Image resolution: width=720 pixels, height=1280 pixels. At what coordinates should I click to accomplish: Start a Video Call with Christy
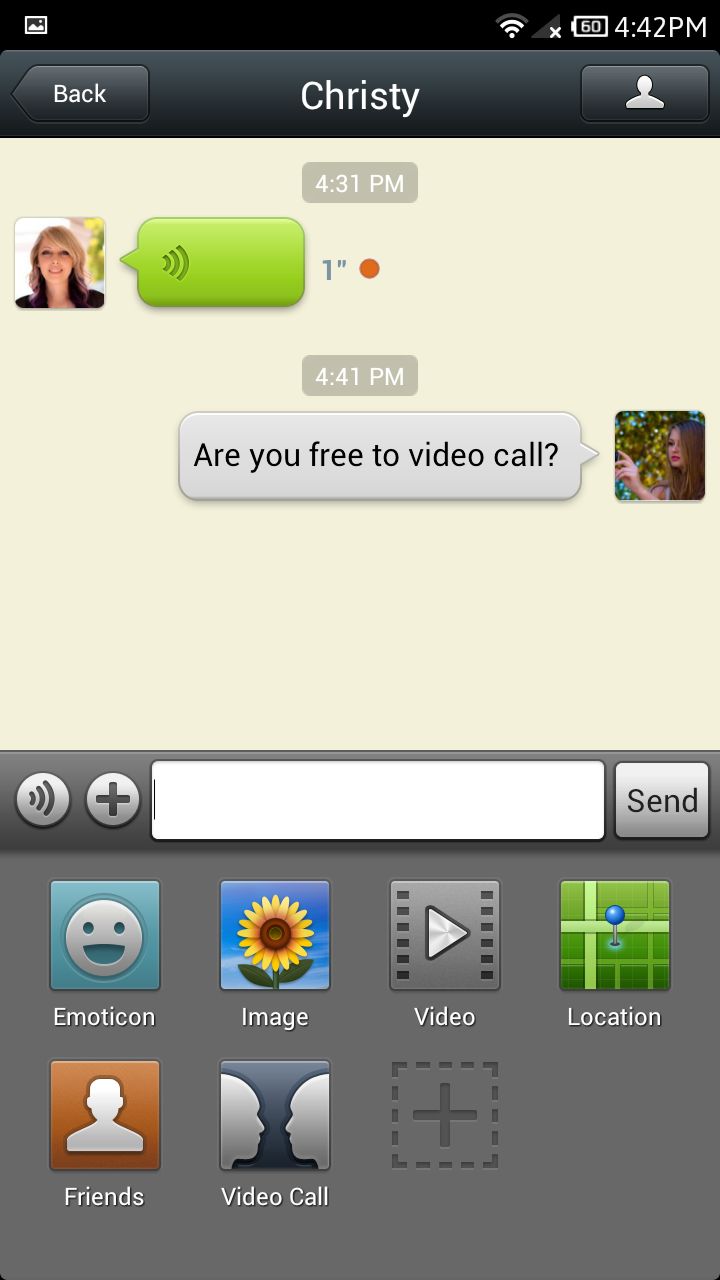[x=275, y=1116]
